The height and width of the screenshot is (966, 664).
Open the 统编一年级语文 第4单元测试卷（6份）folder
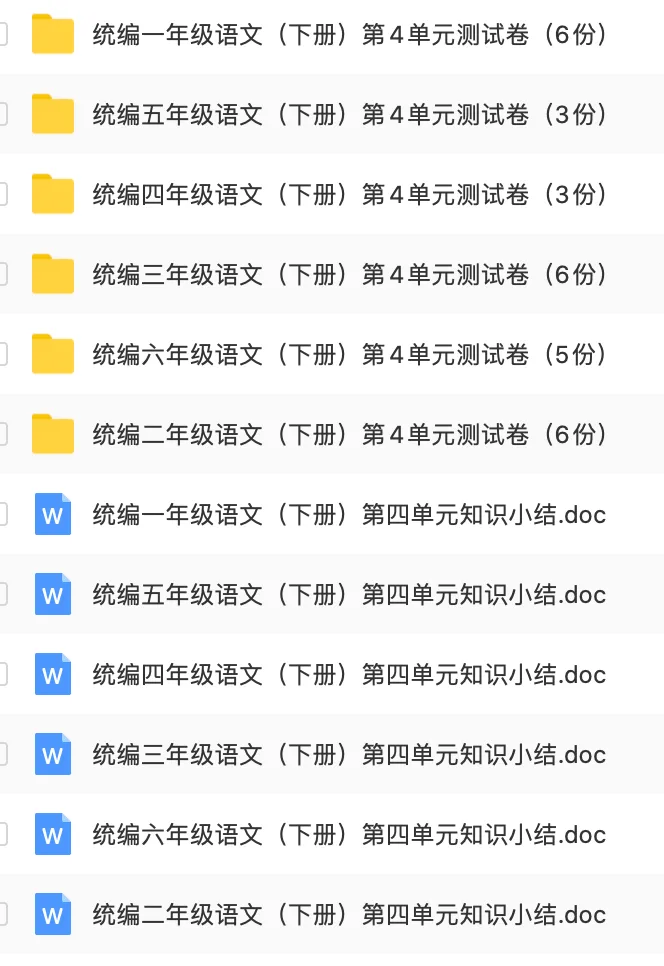pos(350,35)
